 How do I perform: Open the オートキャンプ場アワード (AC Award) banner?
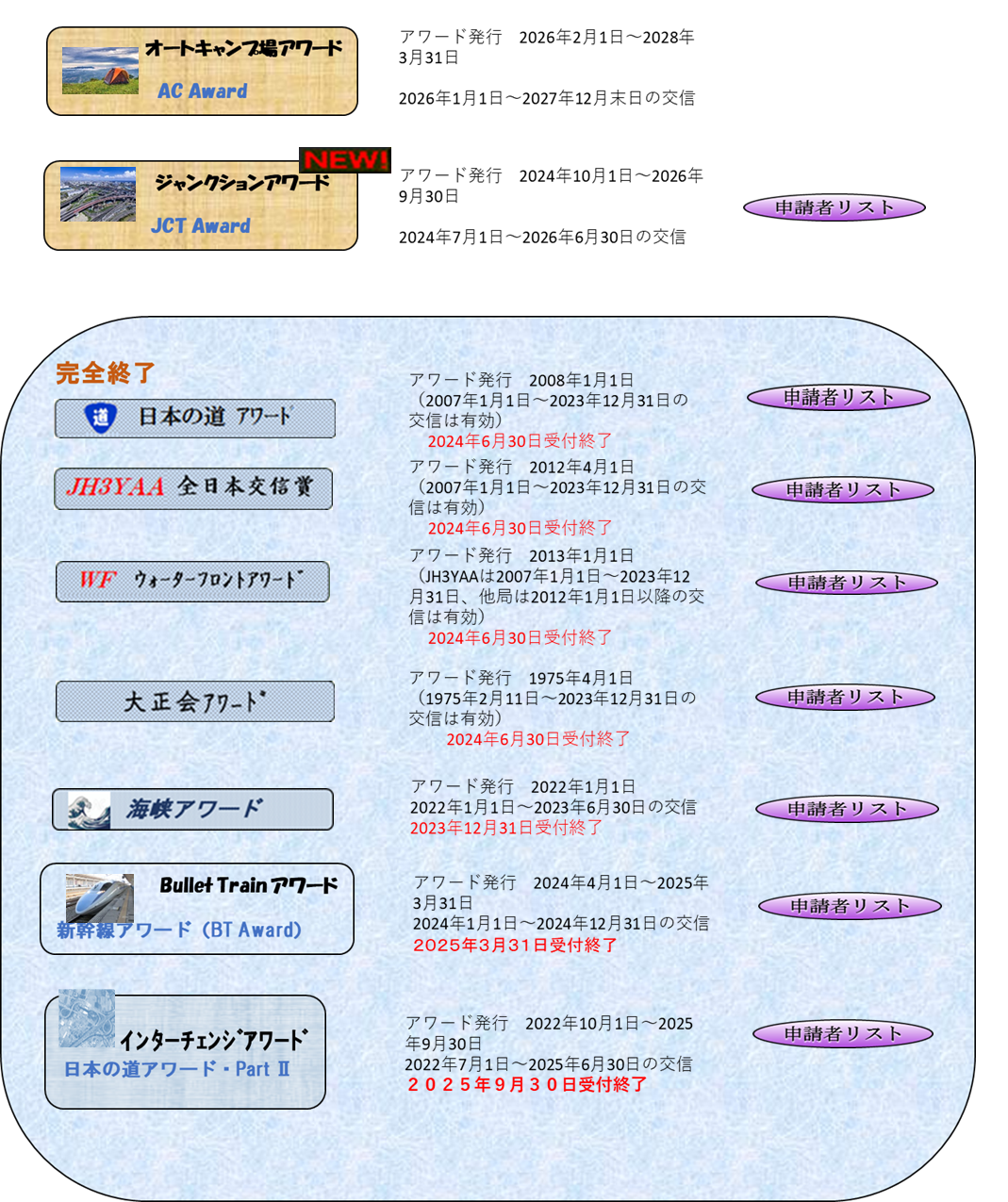click(202, 72)
